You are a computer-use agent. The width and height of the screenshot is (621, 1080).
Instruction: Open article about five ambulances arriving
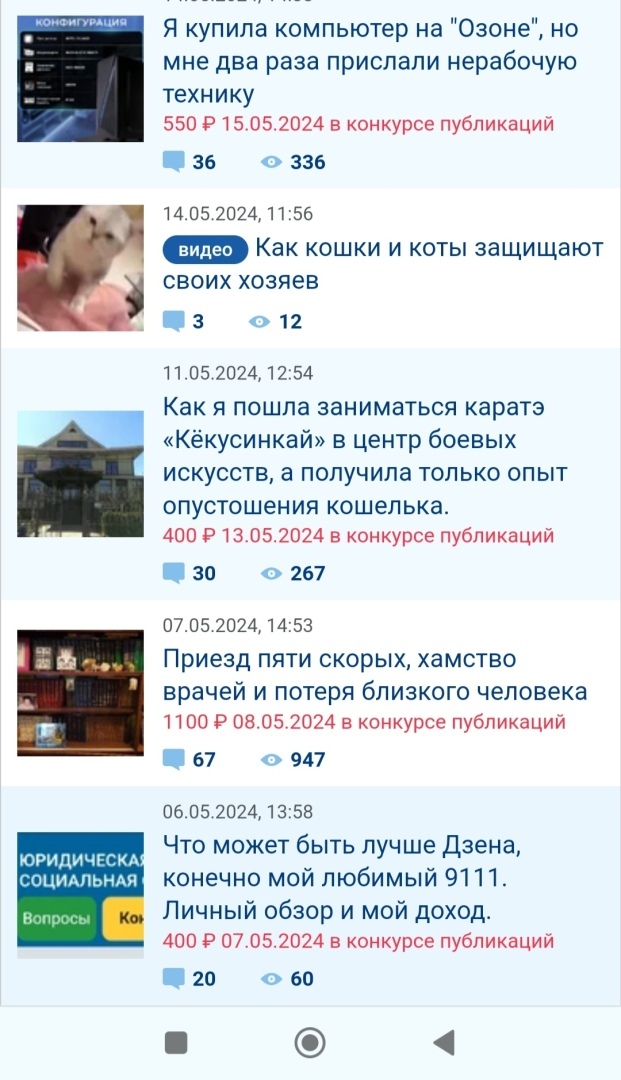click(x=375, y=676)
